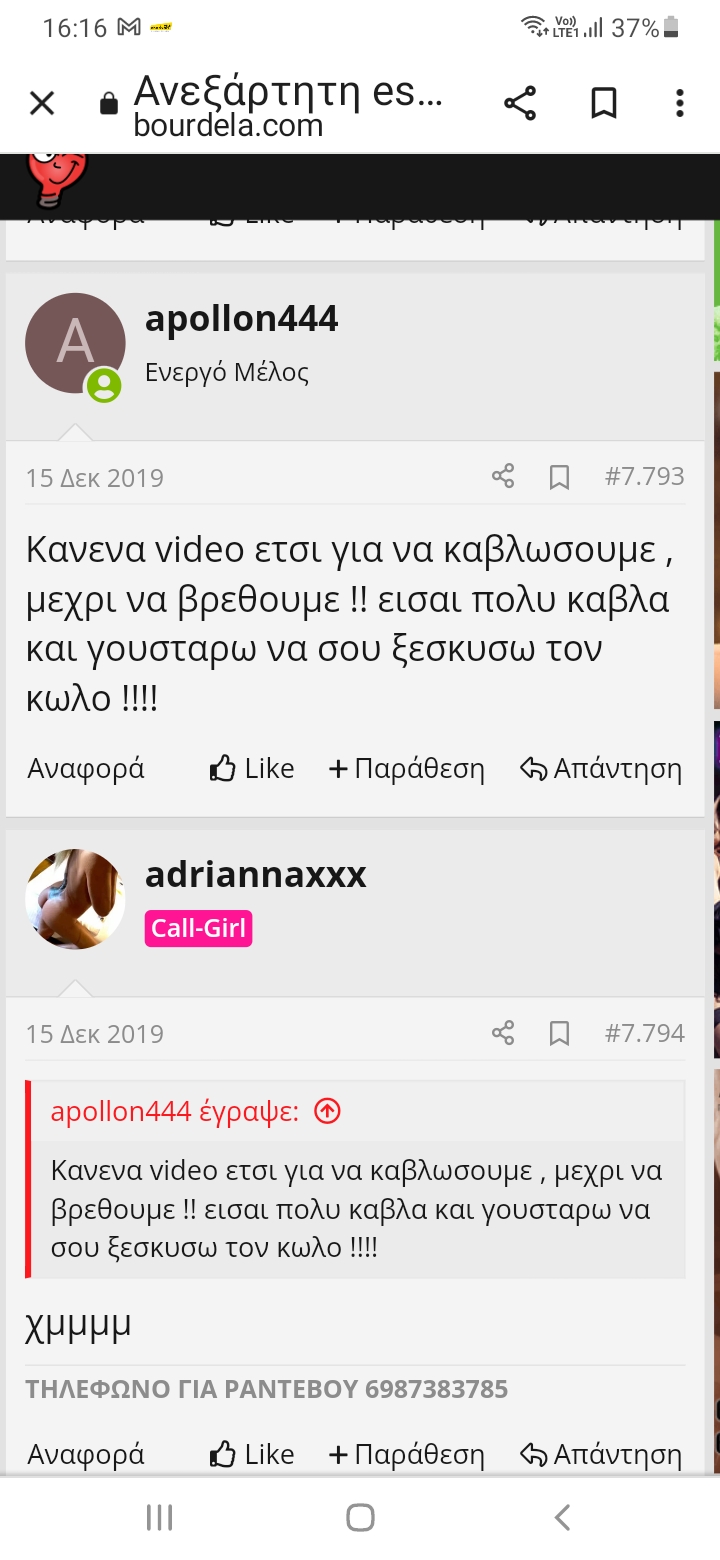
Task: Quote apollon444's post with Παράθεση
Action: click(407, 768)
